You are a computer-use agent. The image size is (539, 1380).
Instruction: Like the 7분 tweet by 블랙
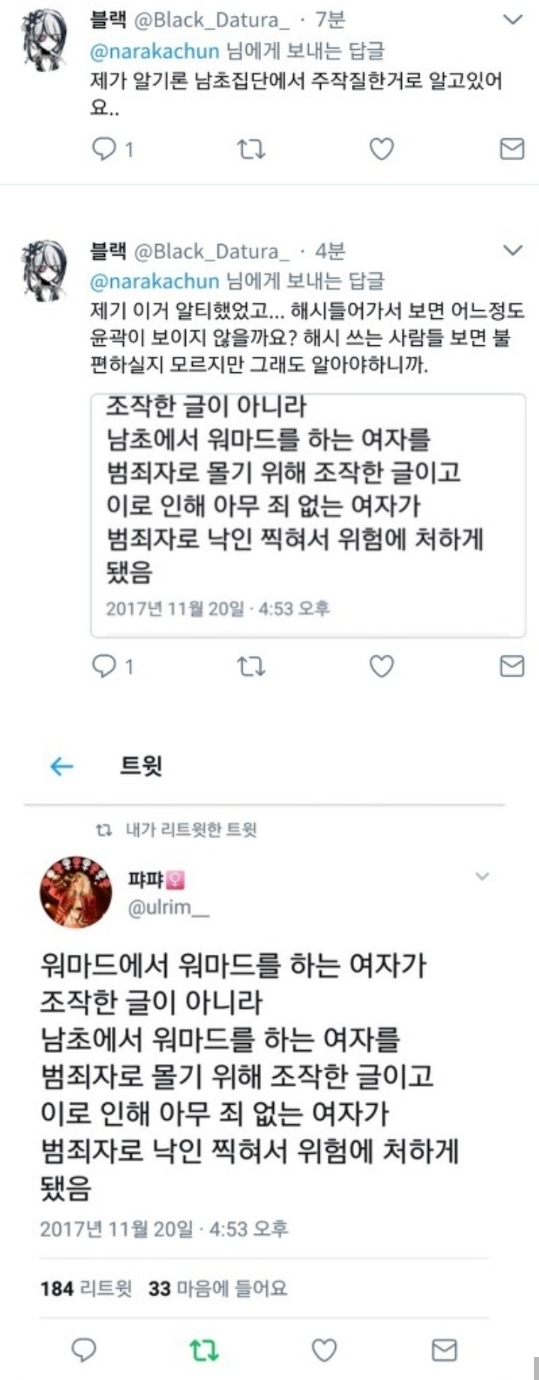(381, 150)
